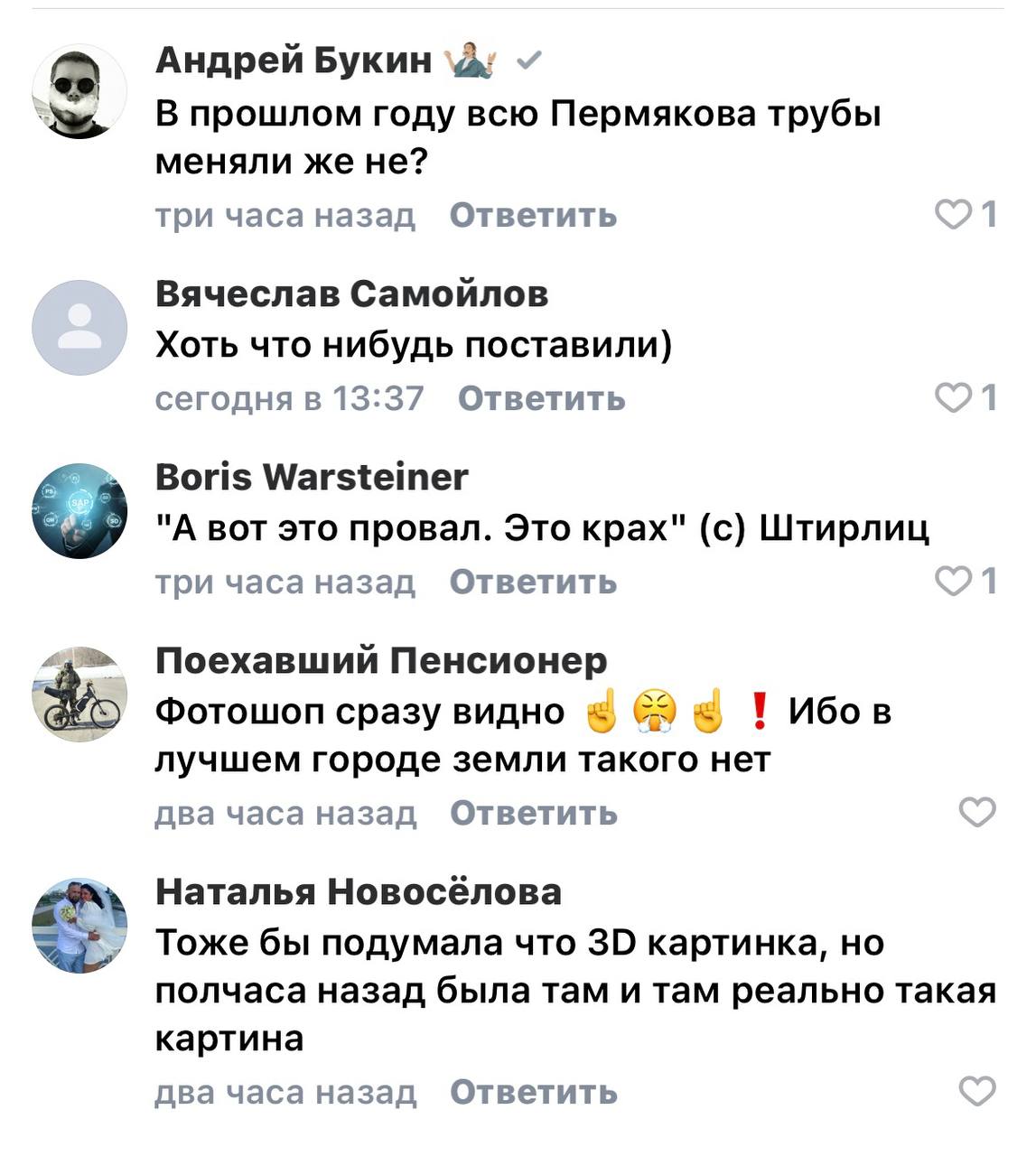The height and width of the screenshot is (1156, 1036).
Task: Reply to Наталья Новосёлова's comment
Action: click(x=533, y=1093)
